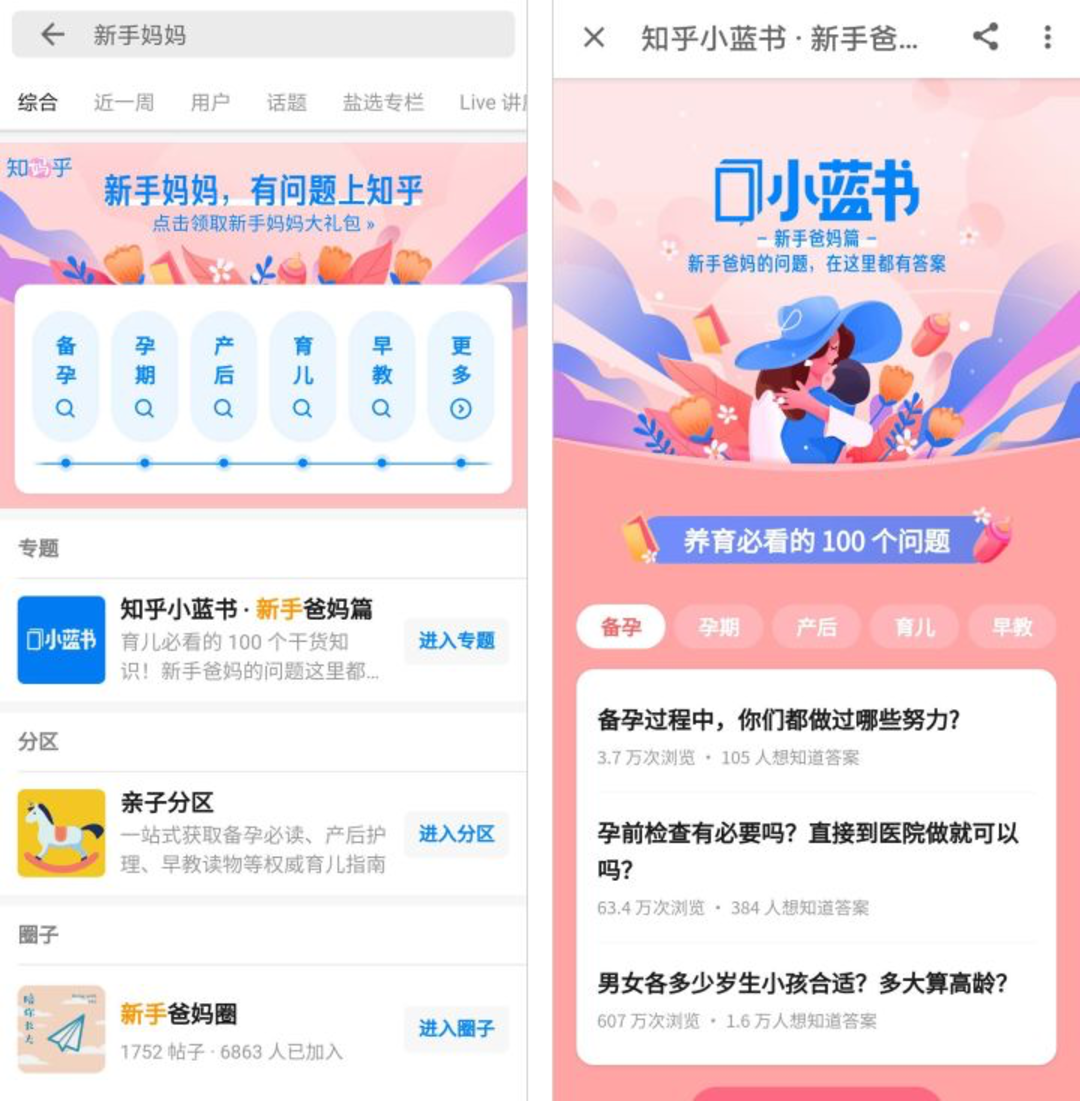Search the 早教 pill with magnifier icon
Image resolution: width=1080 pixels, height=1101 pixels.
(382, 376)
